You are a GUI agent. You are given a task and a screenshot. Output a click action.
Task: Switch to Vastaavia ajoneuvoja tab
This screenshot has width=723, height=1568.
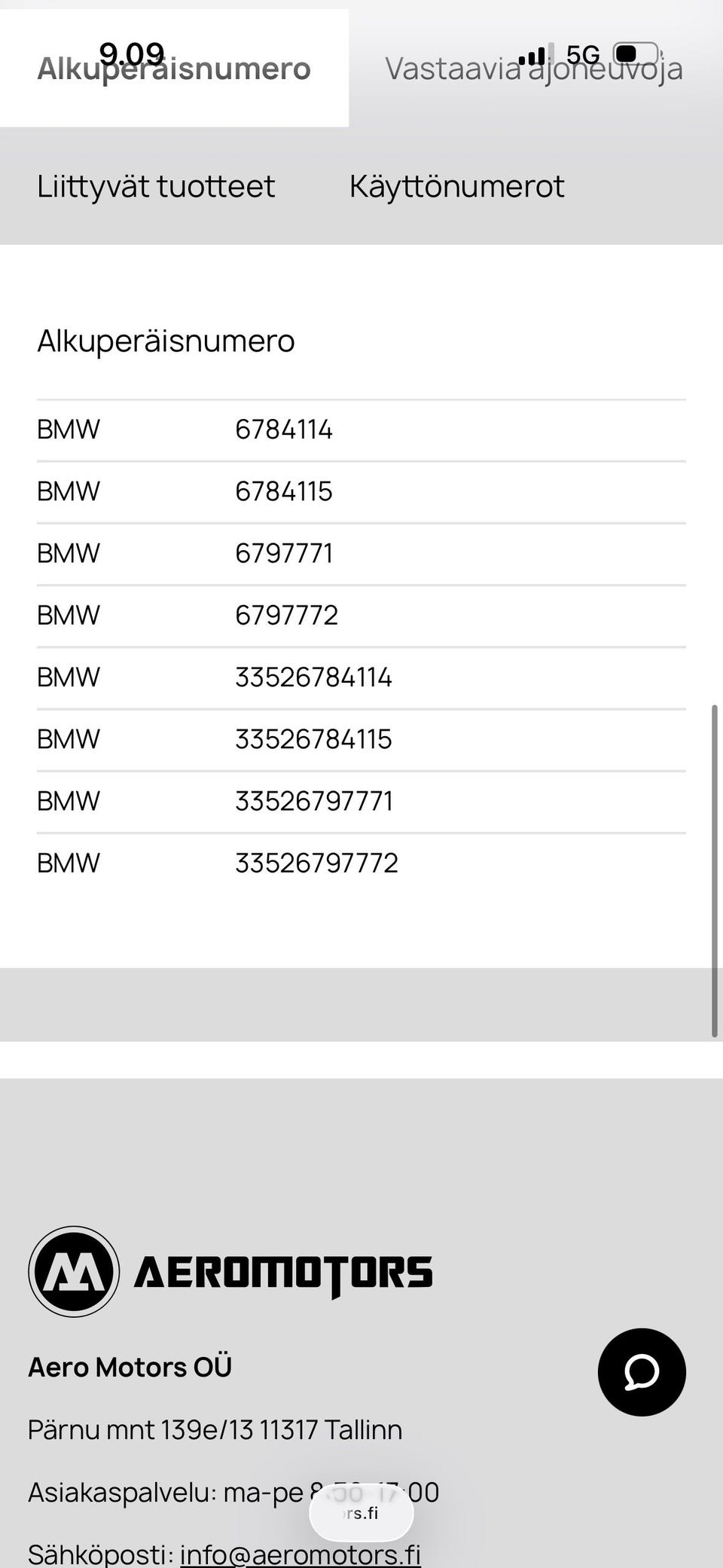tap(534, 69)
